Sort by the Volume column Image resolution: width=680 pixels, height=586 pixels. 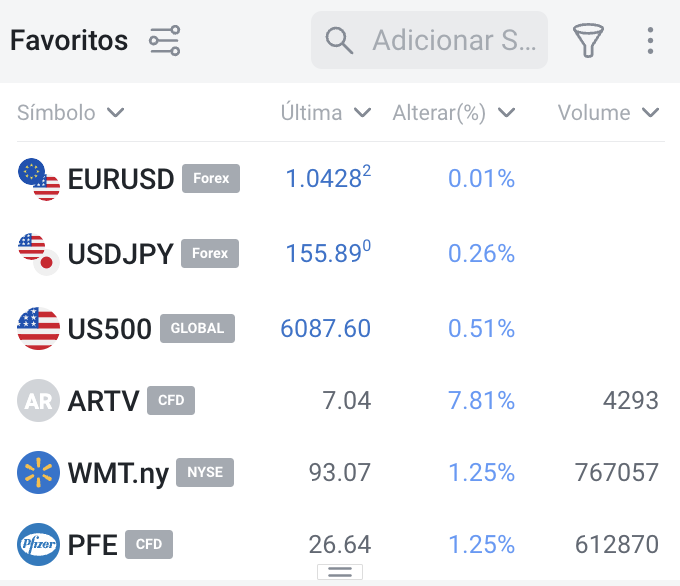click(609, 113)
